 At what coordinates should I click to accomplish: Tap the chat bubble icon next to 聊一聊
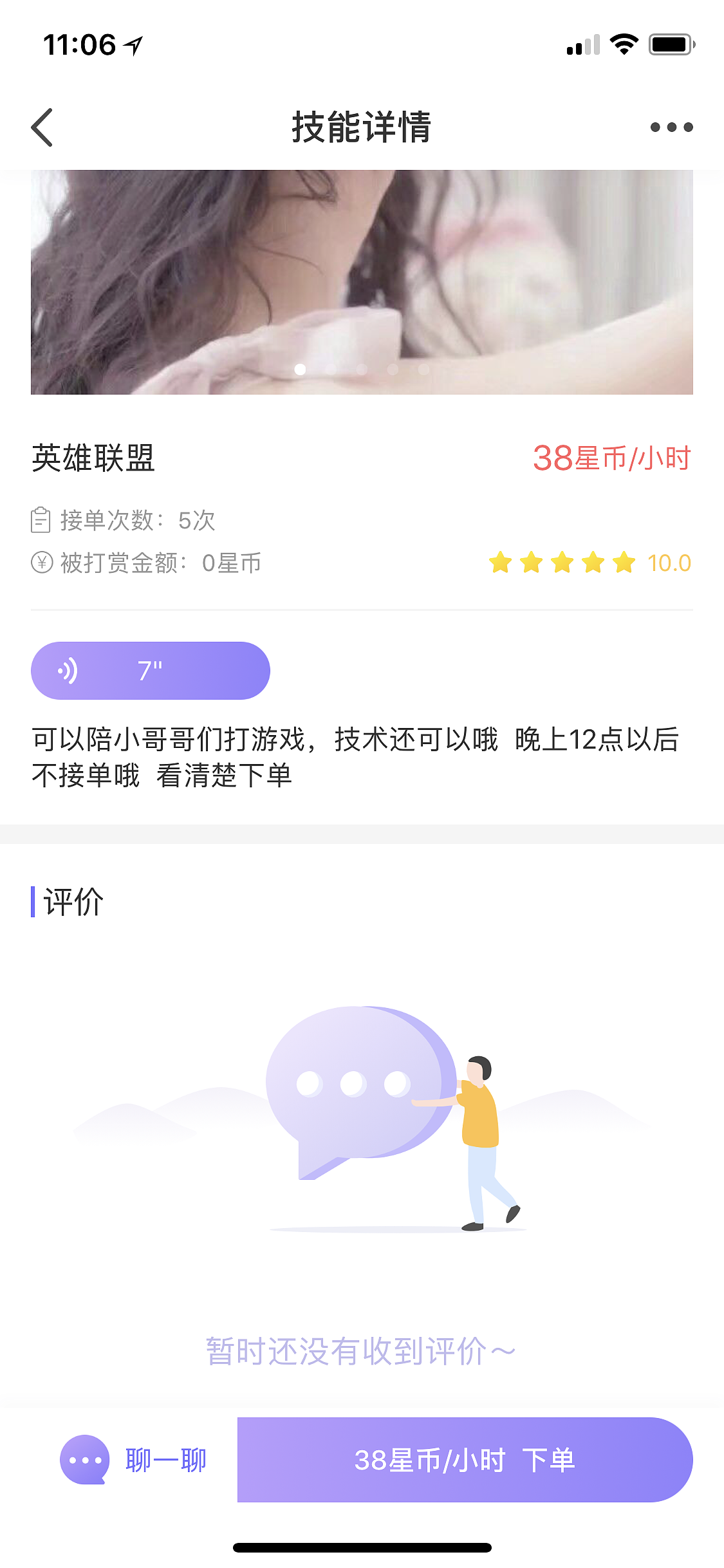coord(84,1460)
